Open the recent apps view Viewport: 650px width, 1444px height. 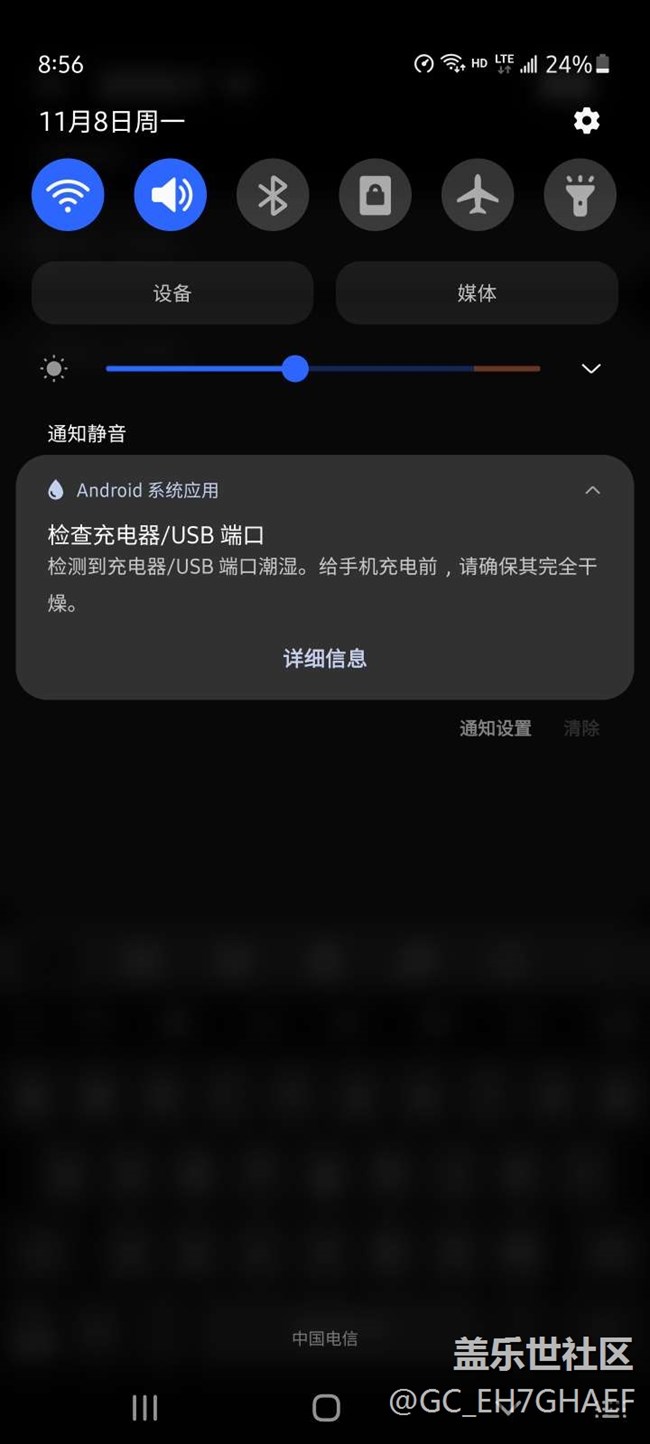tap(145, 1408)
